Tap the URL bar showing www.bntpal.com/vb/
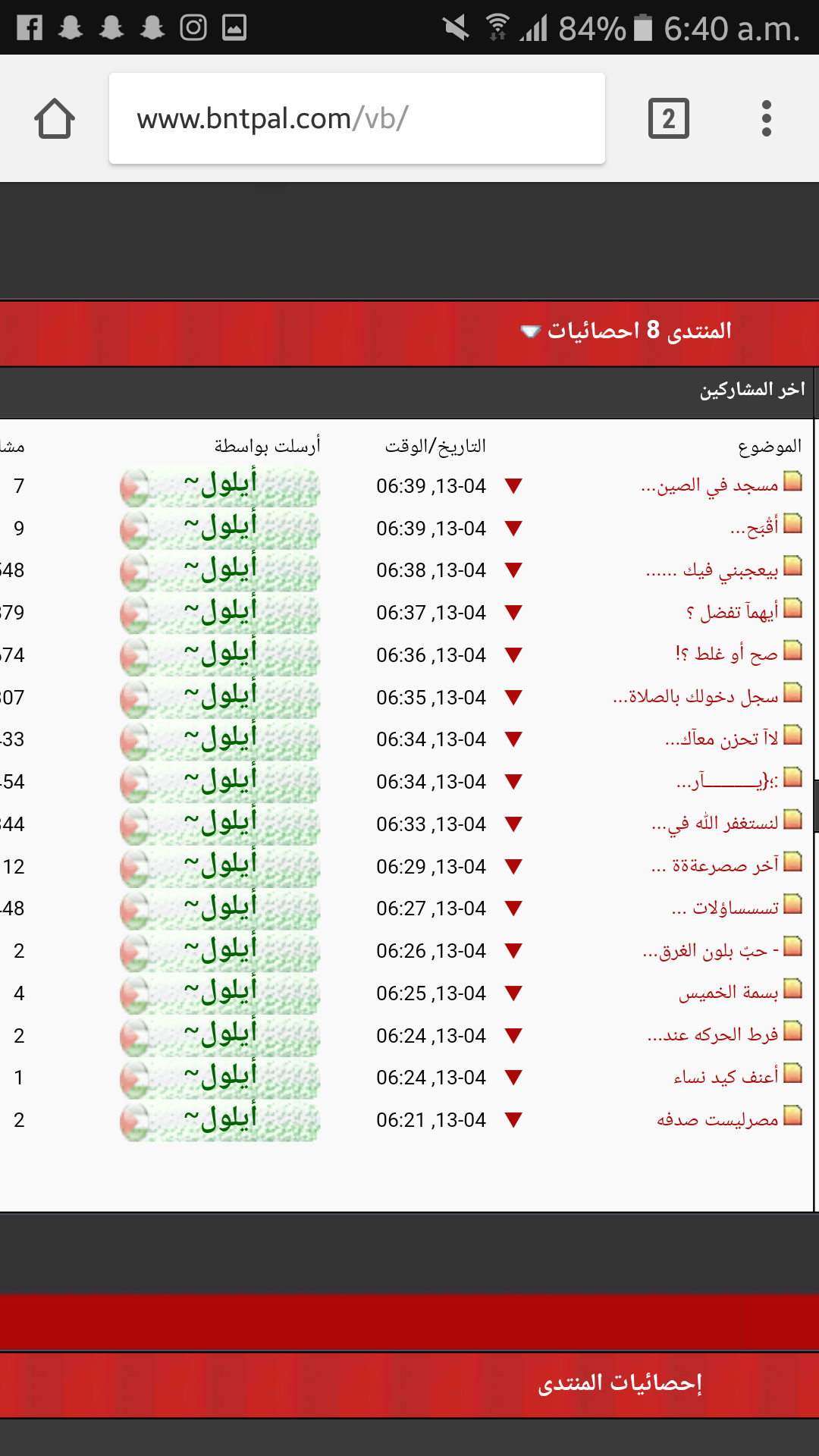Viewport: 819px width, 1456px height. coord(356,118)
